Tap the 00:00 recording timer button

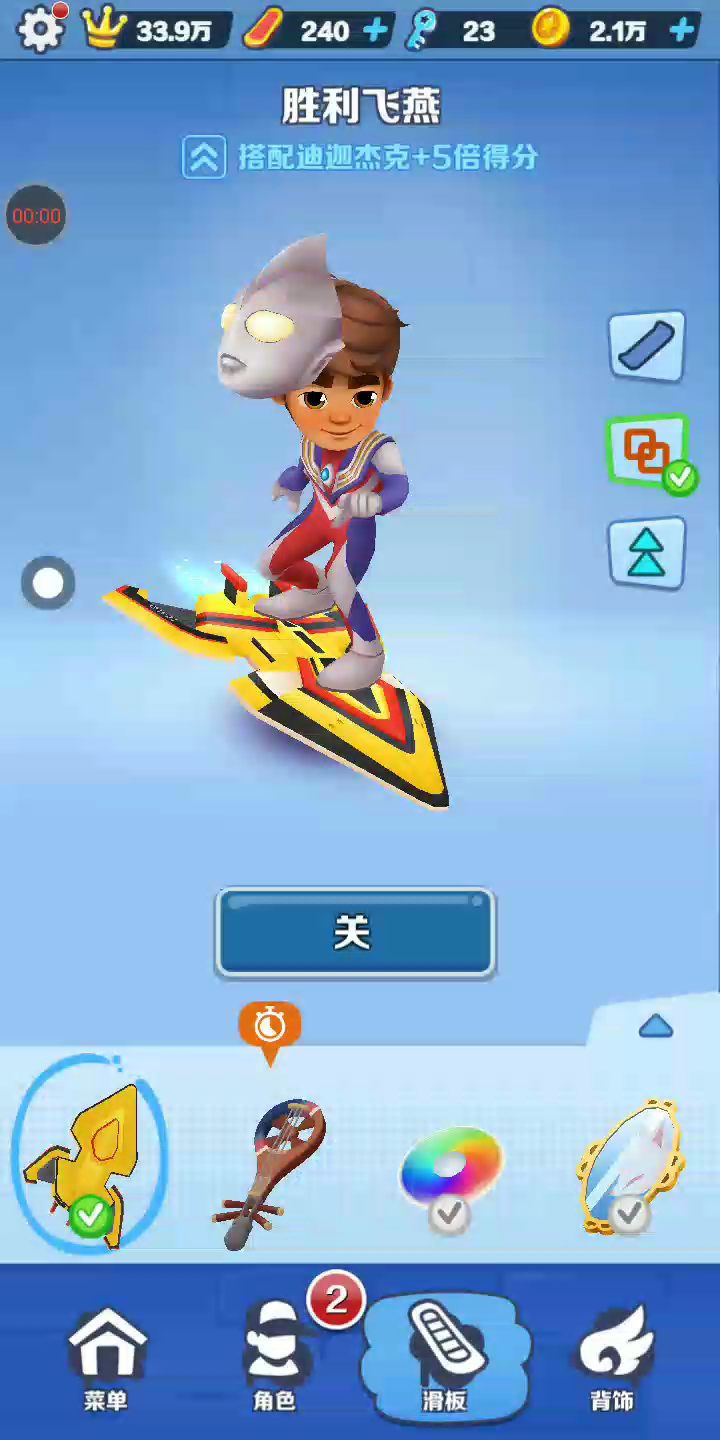coord(36,215)
